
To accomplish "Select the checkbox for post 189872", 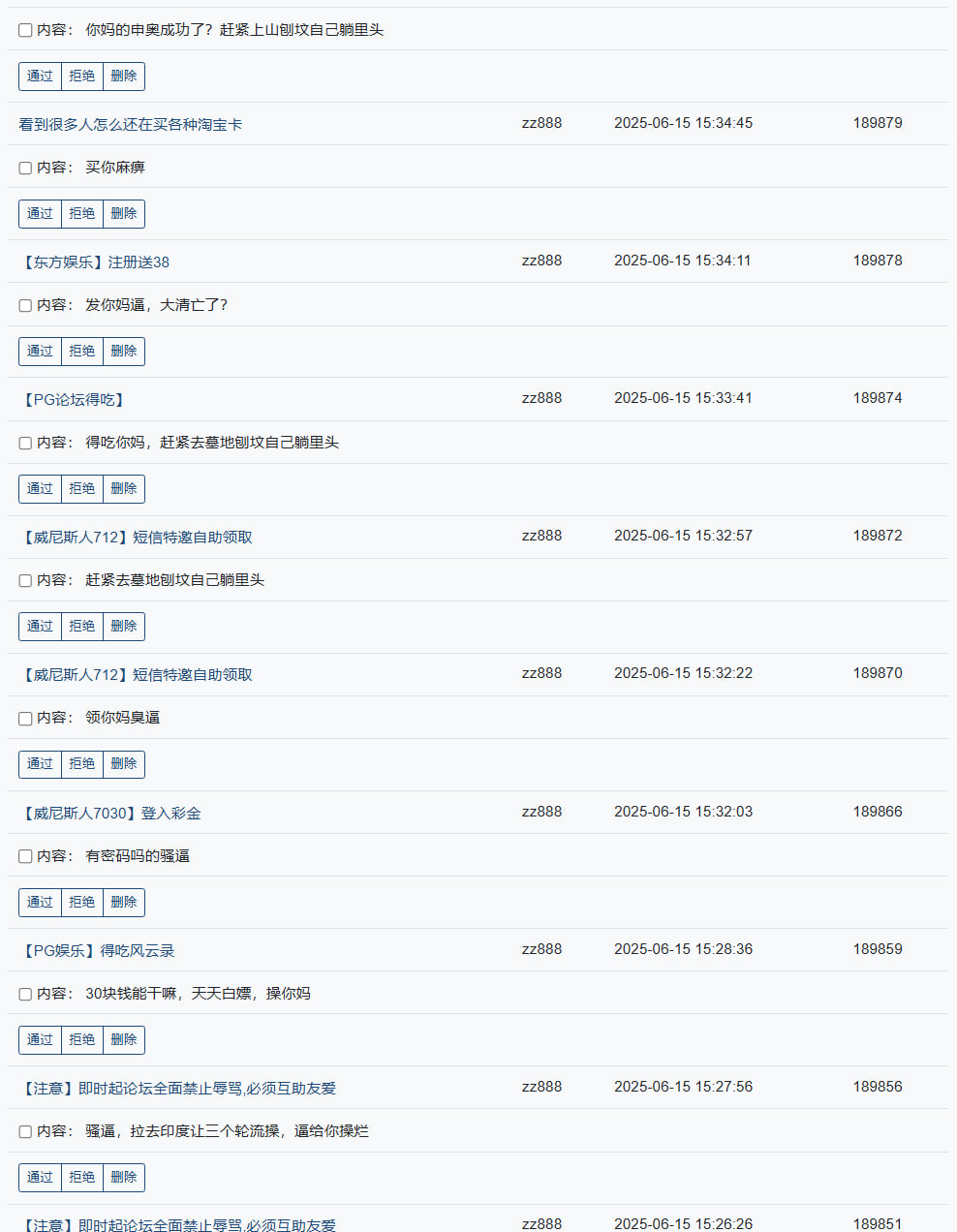I will (26, 580).
